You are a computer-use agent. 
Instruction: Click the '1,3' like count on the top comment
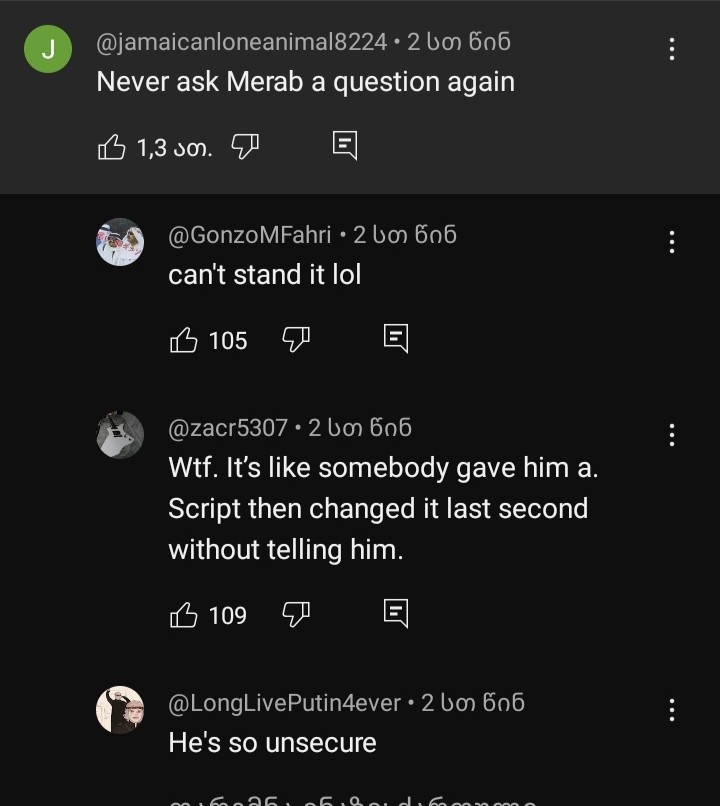[x=160, y=145]
